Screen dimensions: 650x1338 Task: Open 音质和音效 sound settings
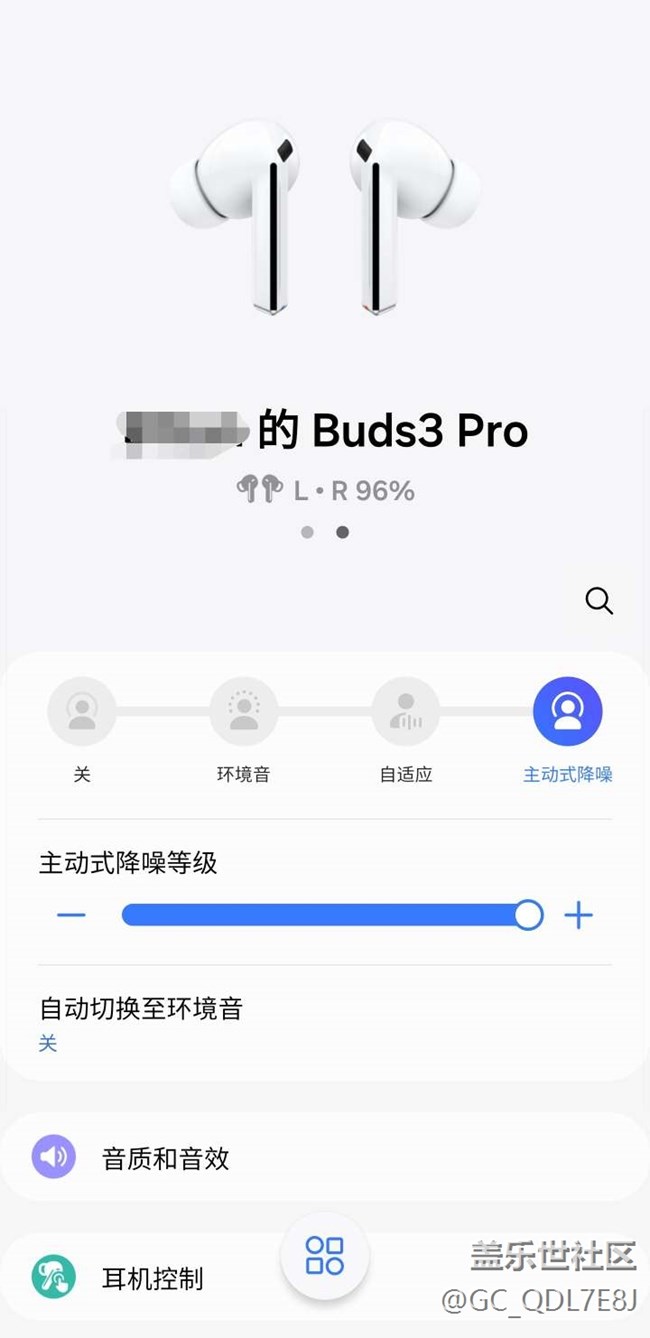[166, 1158]
